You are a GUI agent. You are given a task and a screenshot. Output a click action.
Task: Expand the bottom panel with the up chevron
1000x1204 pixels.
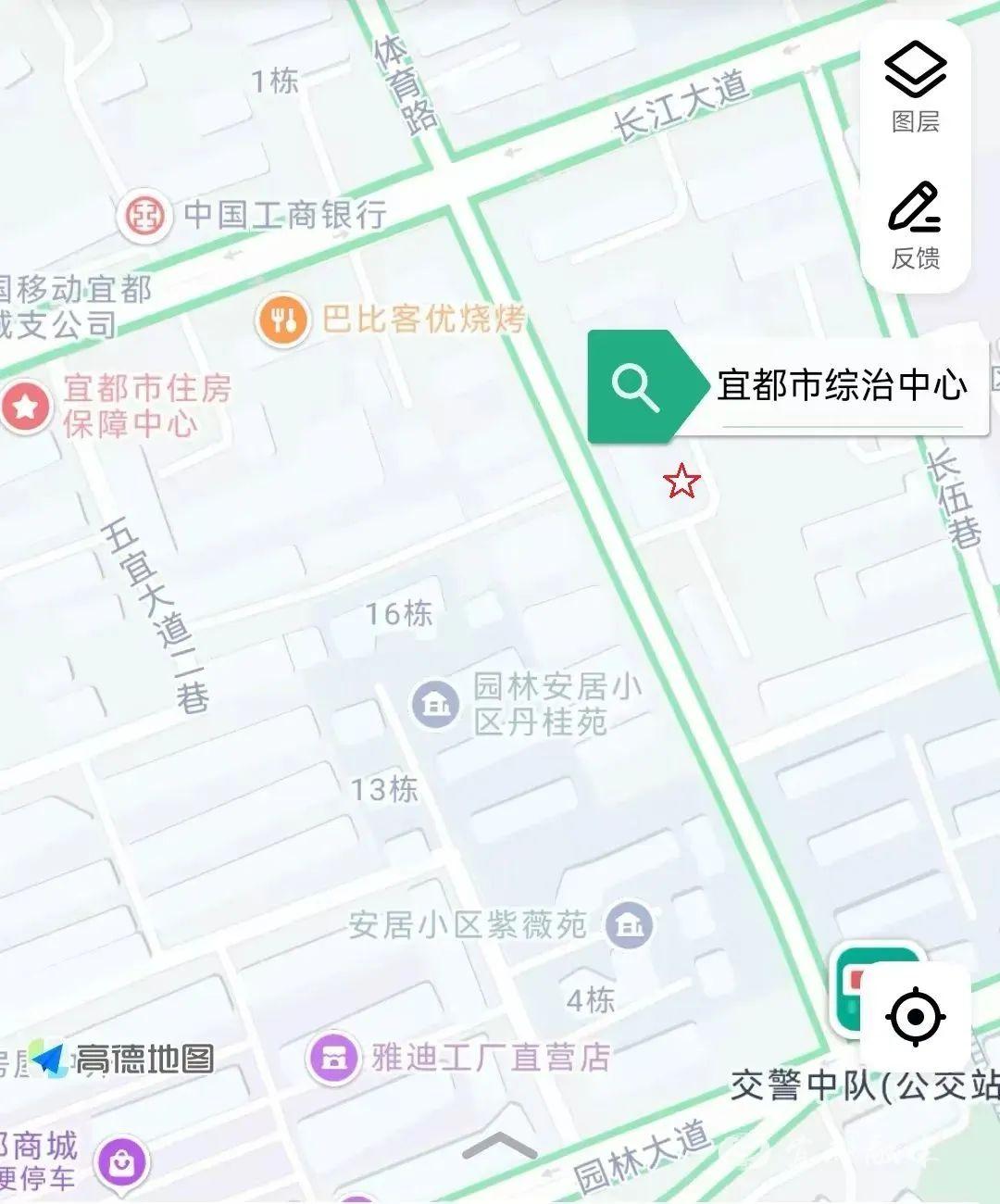[499, 1146]
